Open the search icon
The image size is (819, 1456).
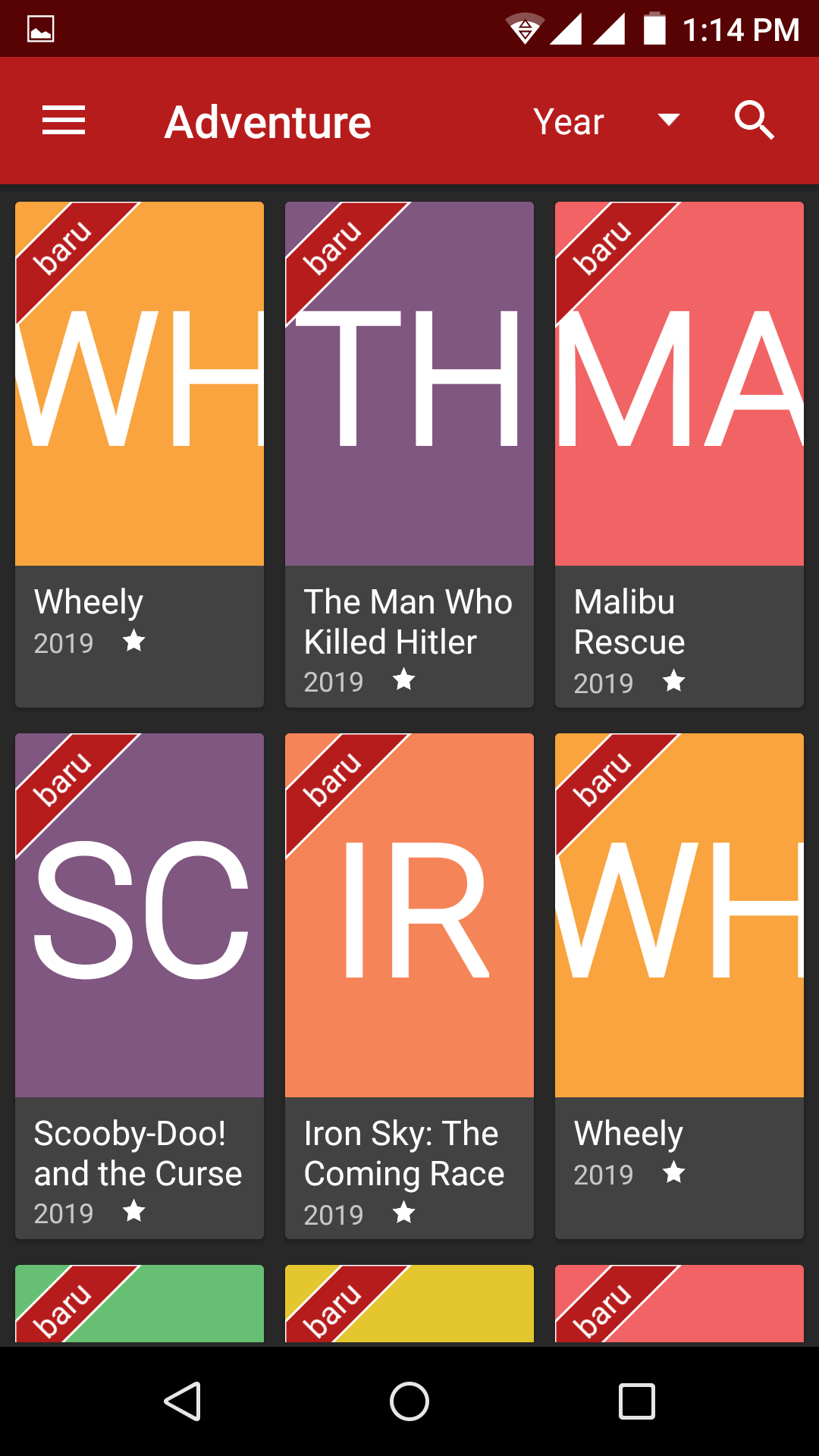[754, 121]
